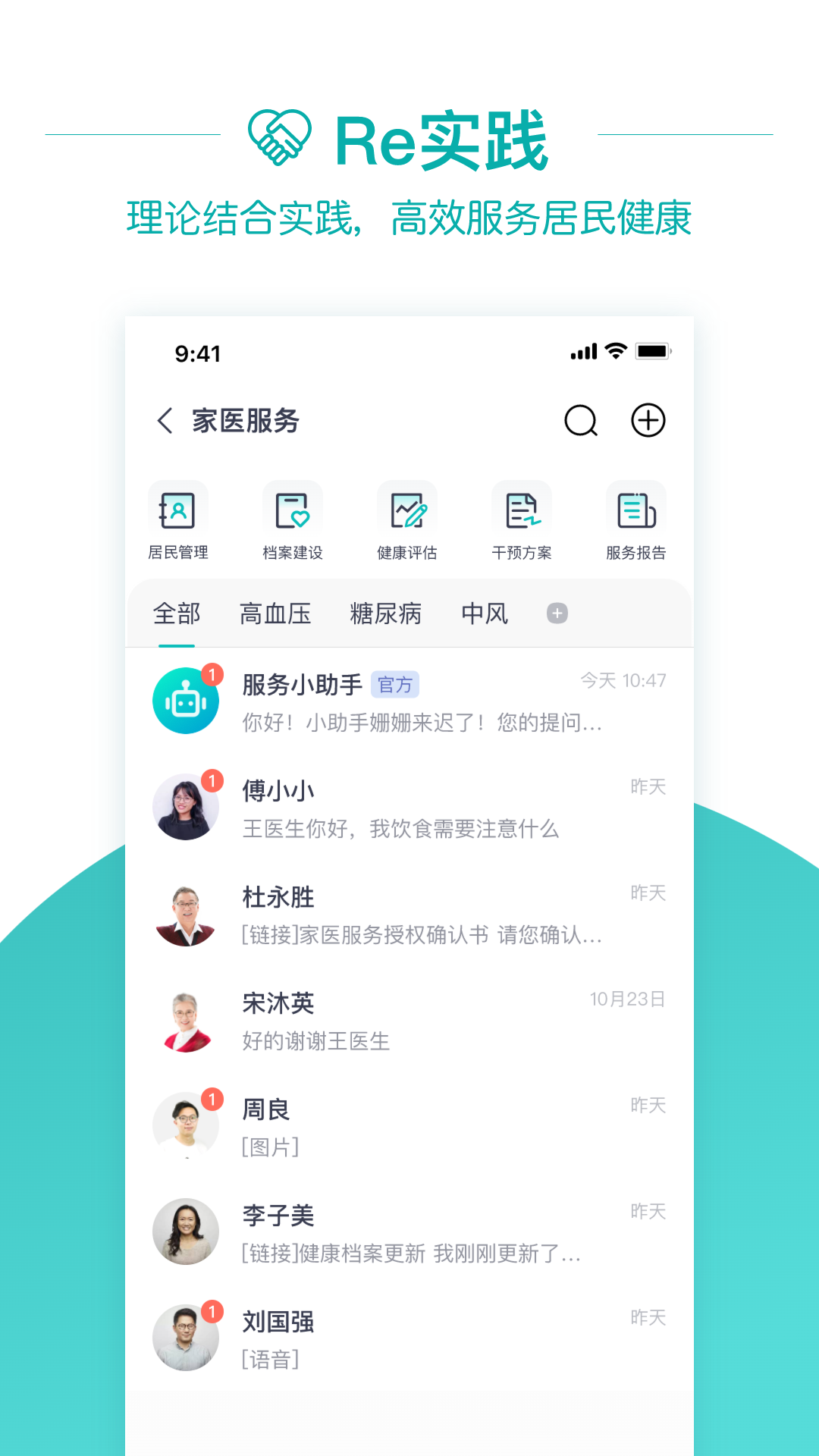Tap the plus icon to add new
This screenshot has height=1456, width=819.
648,421
